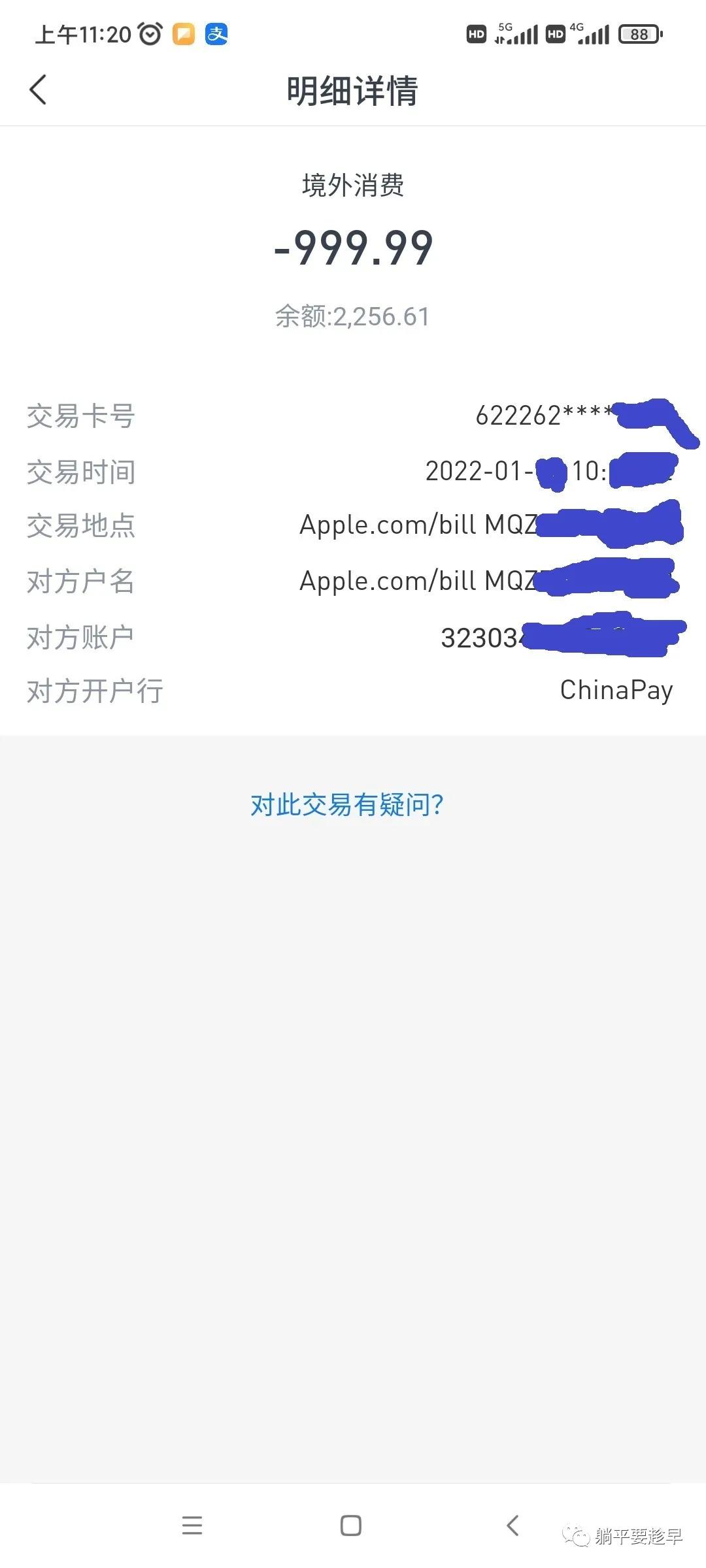Open the Alipay icon in the status bar

(218, 33)
